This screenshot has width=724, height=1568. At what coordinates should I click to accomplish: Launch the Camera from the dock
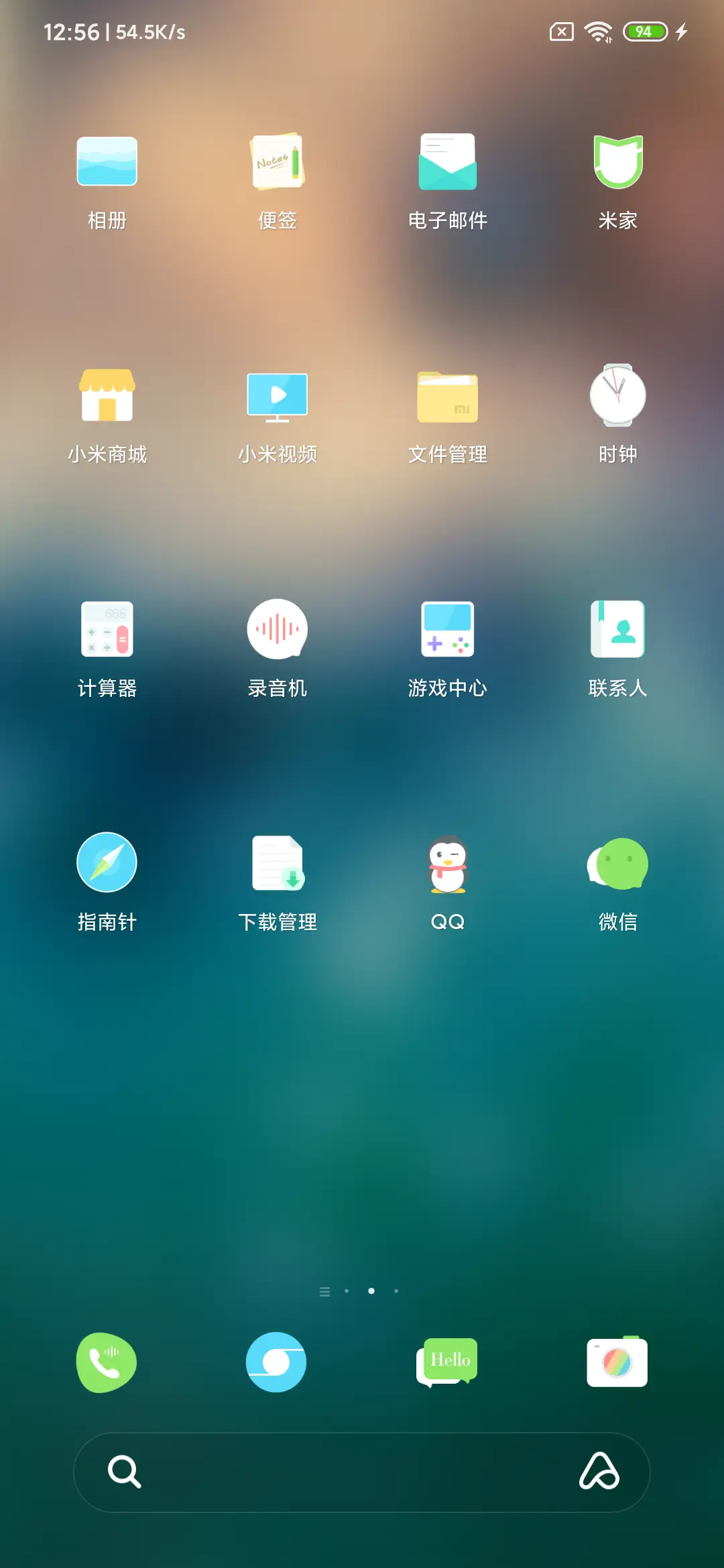pos(617,1364)
